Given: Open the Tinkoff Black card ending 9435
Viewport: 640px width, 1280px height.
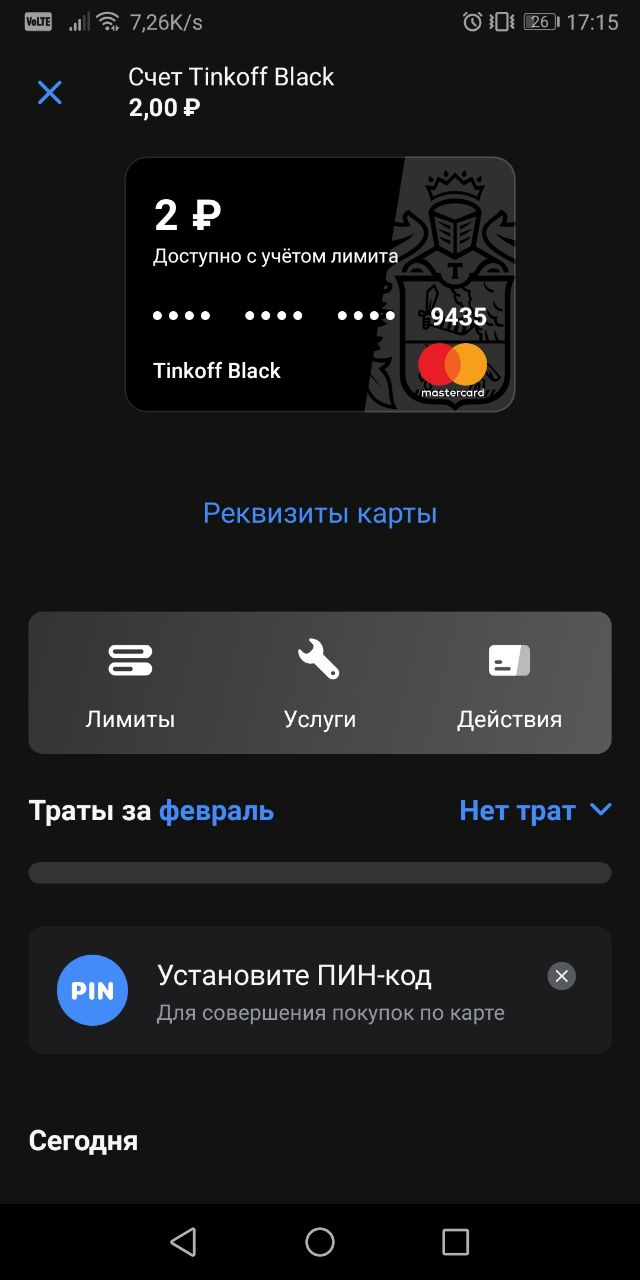Looking at the screenshot, I should [x=319, y=285].
